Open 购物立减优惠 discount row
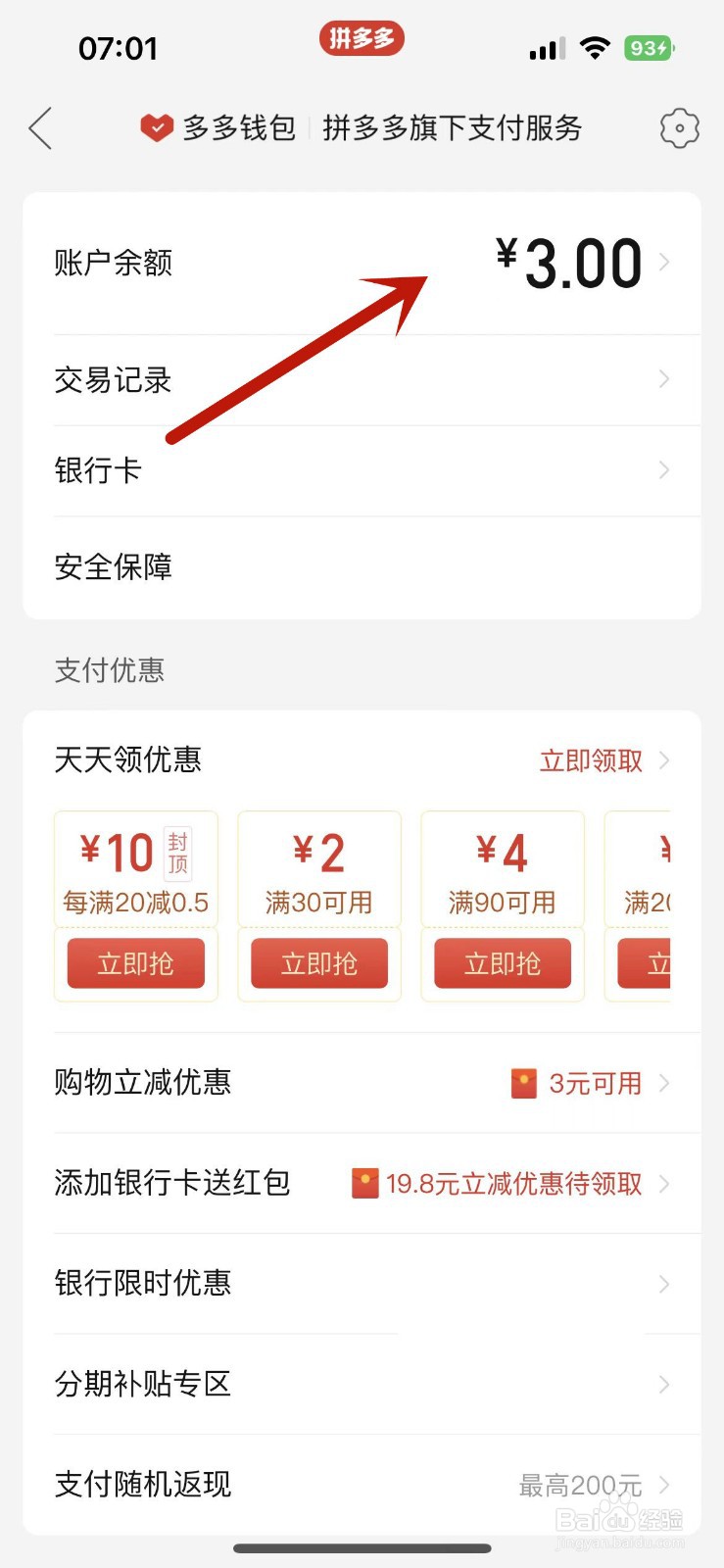724x1568 pixels. click(x=362, y=1083)
